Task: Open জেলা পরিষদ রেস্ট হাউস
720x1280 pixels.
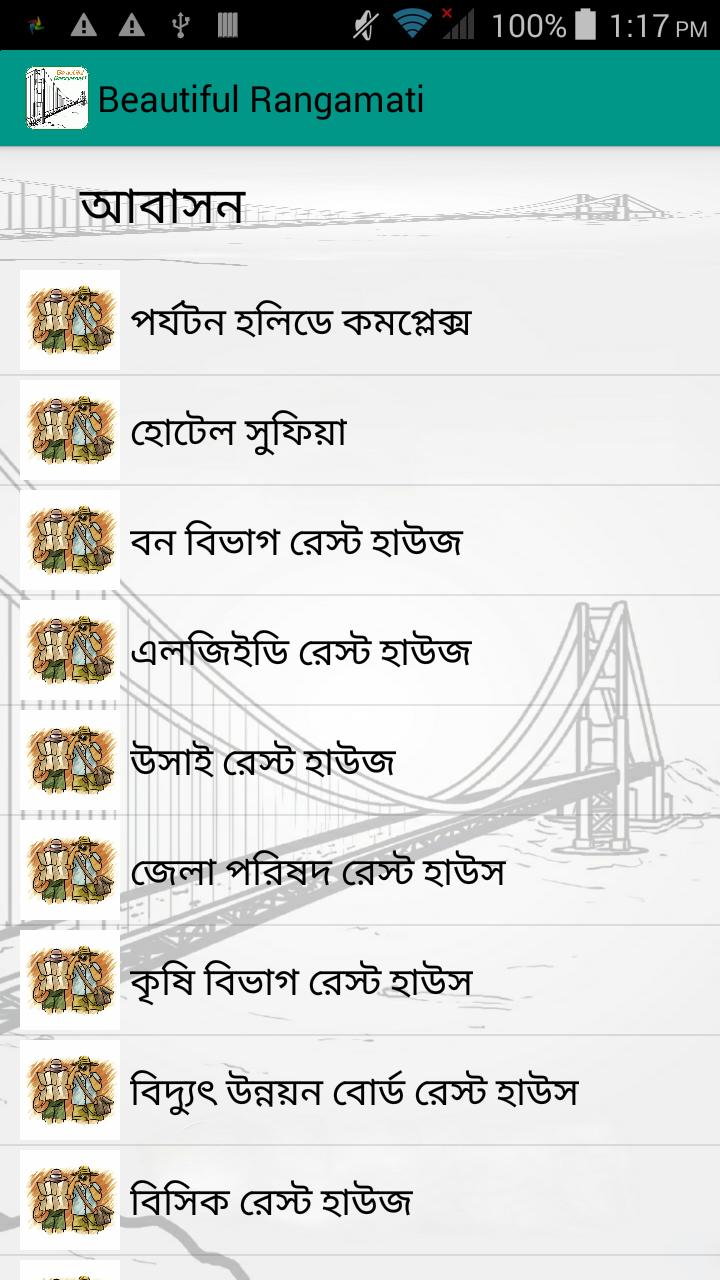Action: tap(317, 871)
